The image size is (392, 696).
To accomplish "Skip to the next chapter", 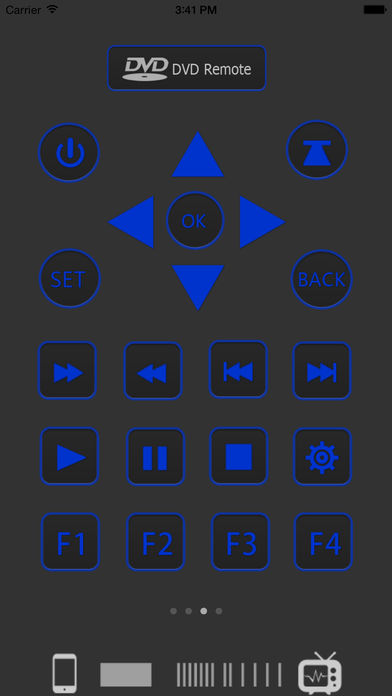I will (x=322, y=370).
